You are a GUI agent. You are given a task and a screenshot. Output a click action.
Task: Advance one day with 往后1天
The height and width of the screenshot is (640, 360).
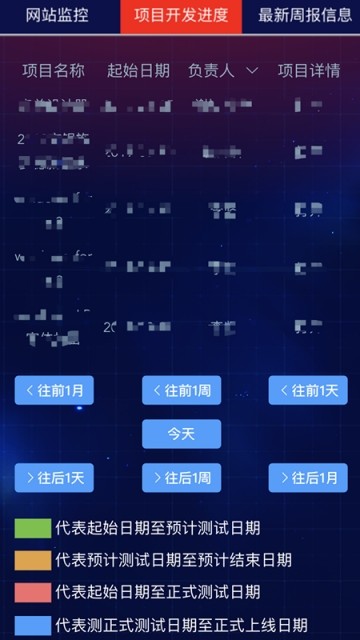pos(54,478)
